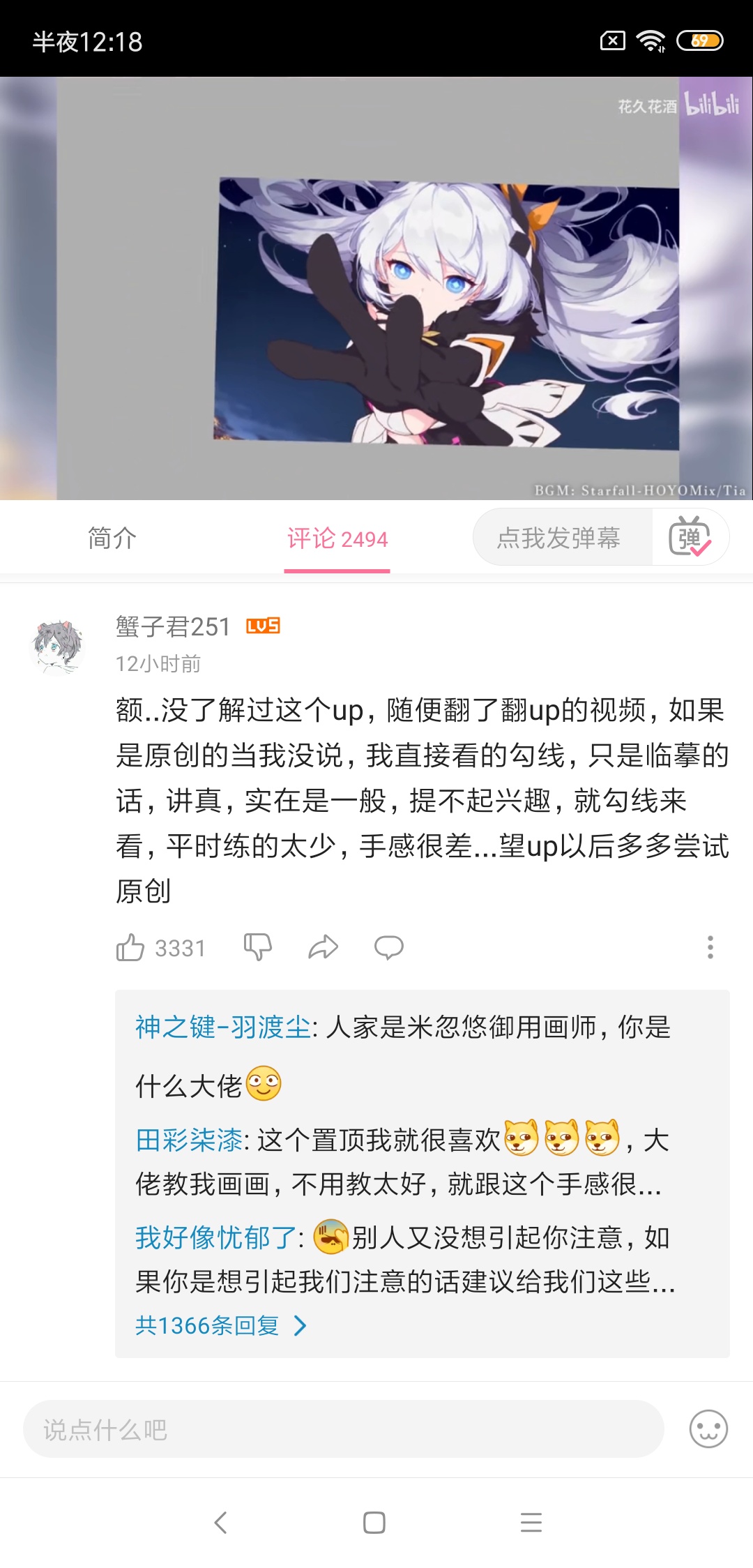This screenshot has width=753, height=1568.
Task: Dislike 蟹子君251's comment
Action: click(258, 947)
